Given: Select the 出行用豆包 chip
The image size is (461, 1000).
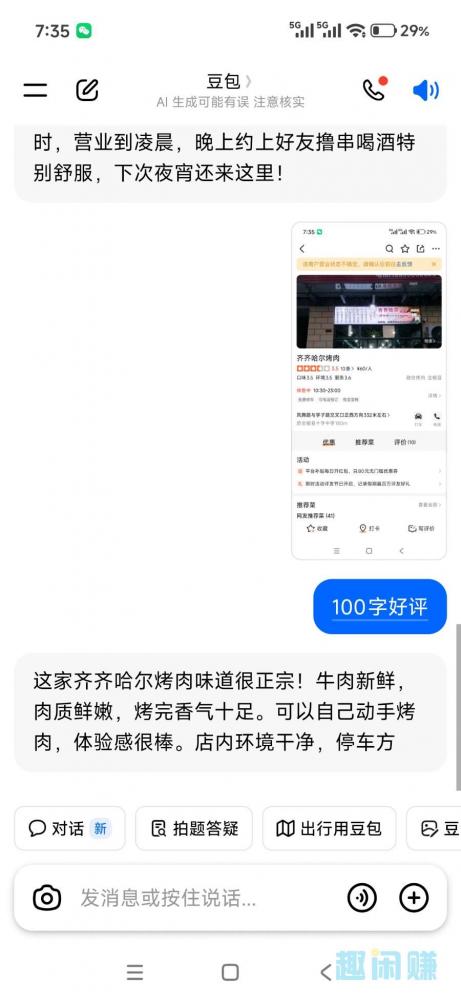Looking at the screenshot, I should tap(329, 828).
